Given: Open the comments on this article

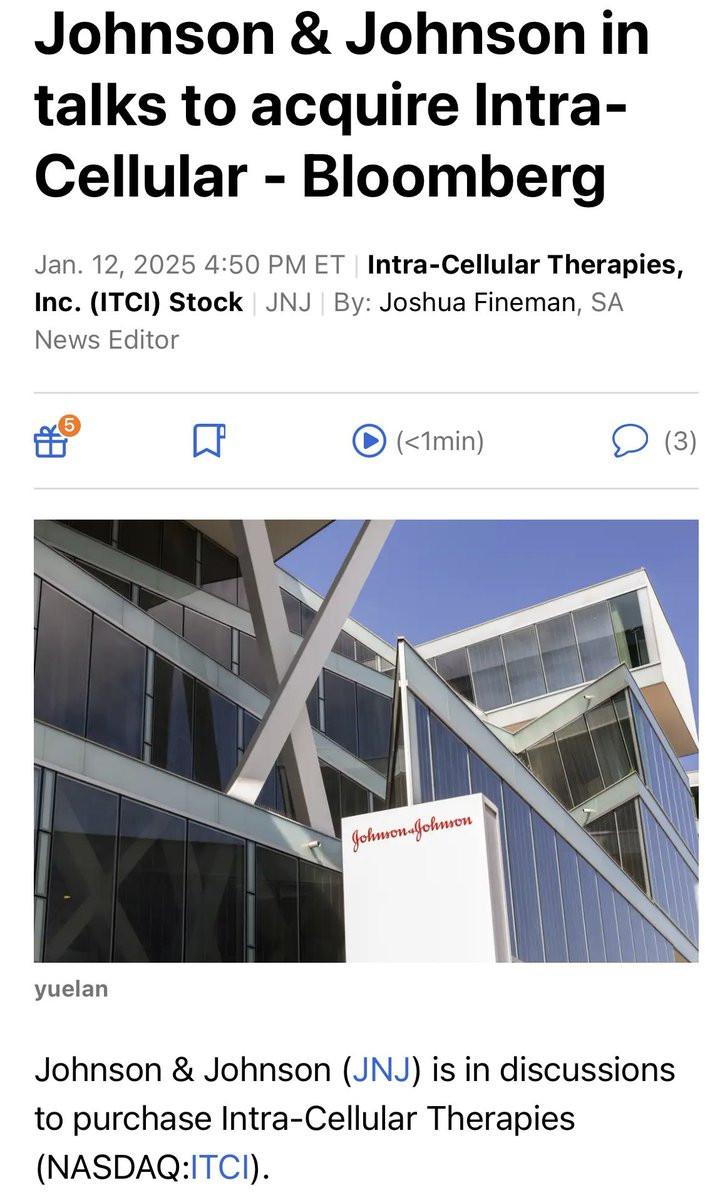Looking at the screenshot, I should click(x=654, y=440).
